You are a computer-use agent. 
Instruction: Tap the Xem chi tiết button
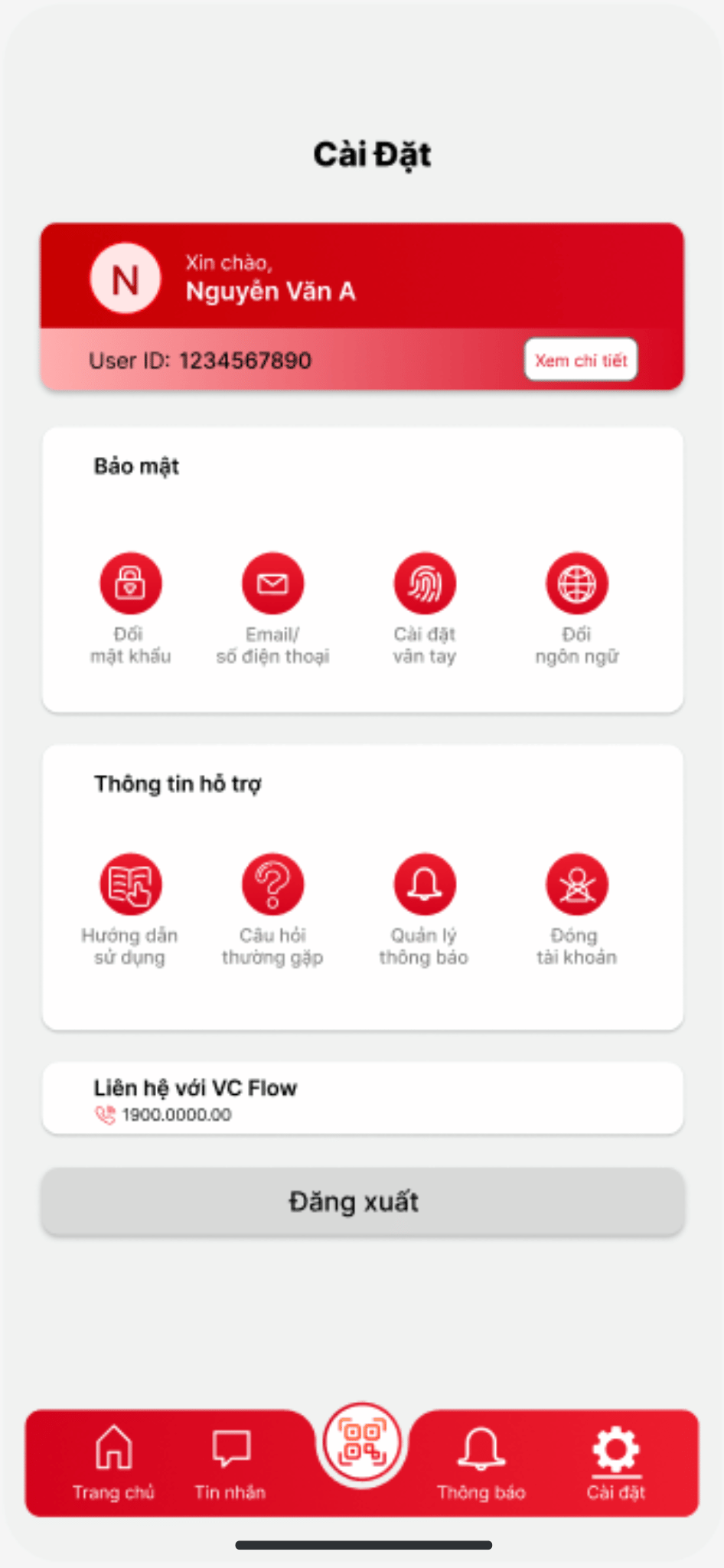coord(580,360)
